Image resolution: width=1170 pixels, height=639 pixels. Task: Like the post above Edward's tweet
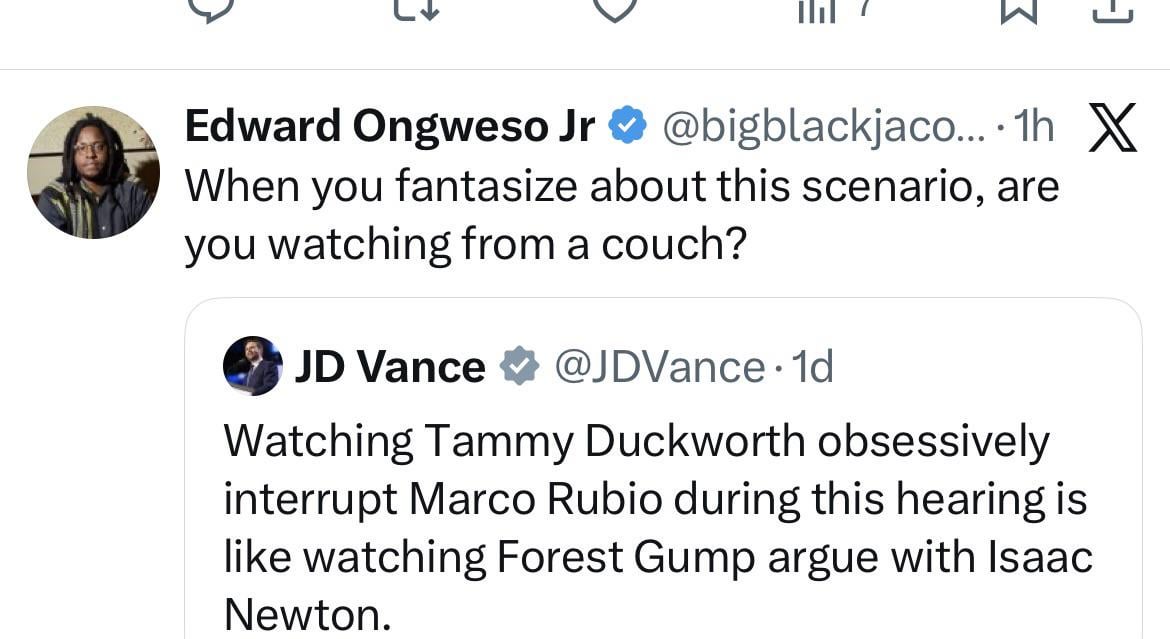pos(615,10)
